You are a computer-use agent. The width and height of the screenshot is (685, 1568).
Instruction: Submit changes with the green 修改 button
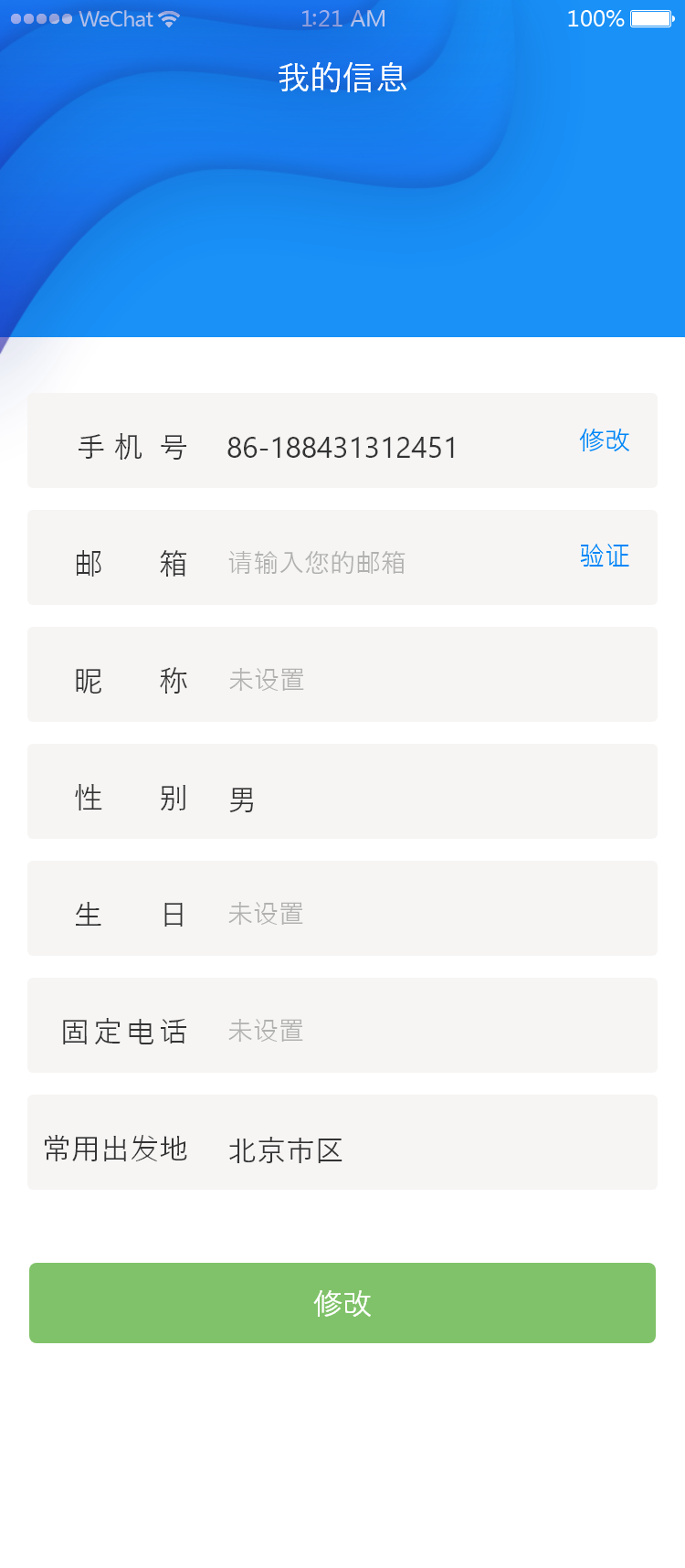click(x=342, y=1303)
